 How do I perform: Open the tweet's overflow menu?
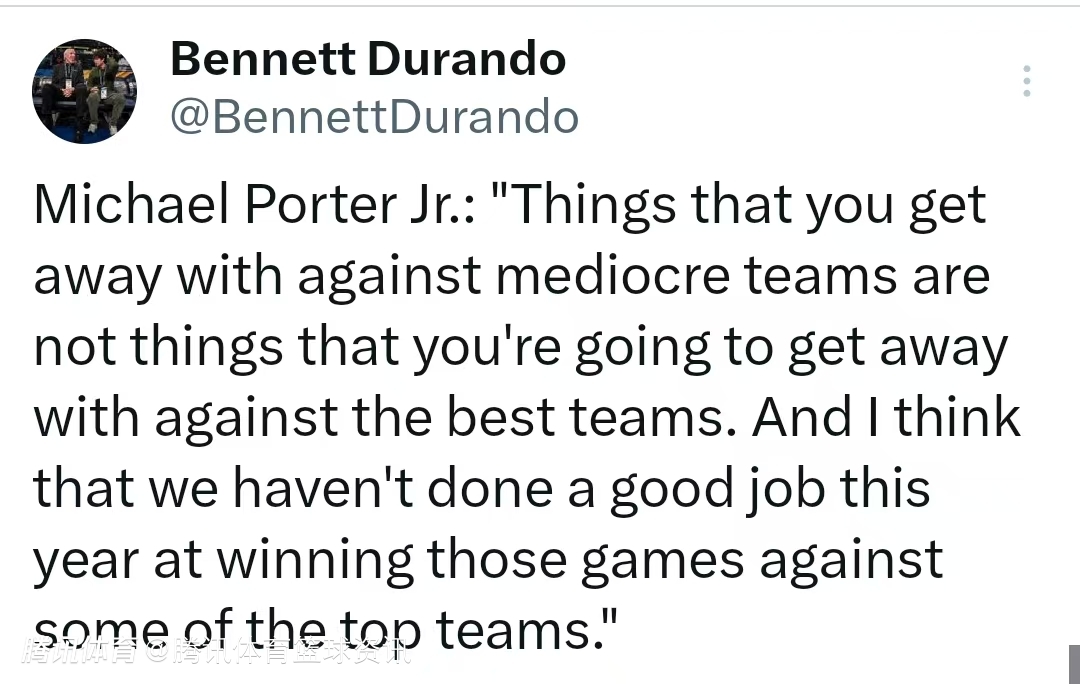click(1026, 81)
